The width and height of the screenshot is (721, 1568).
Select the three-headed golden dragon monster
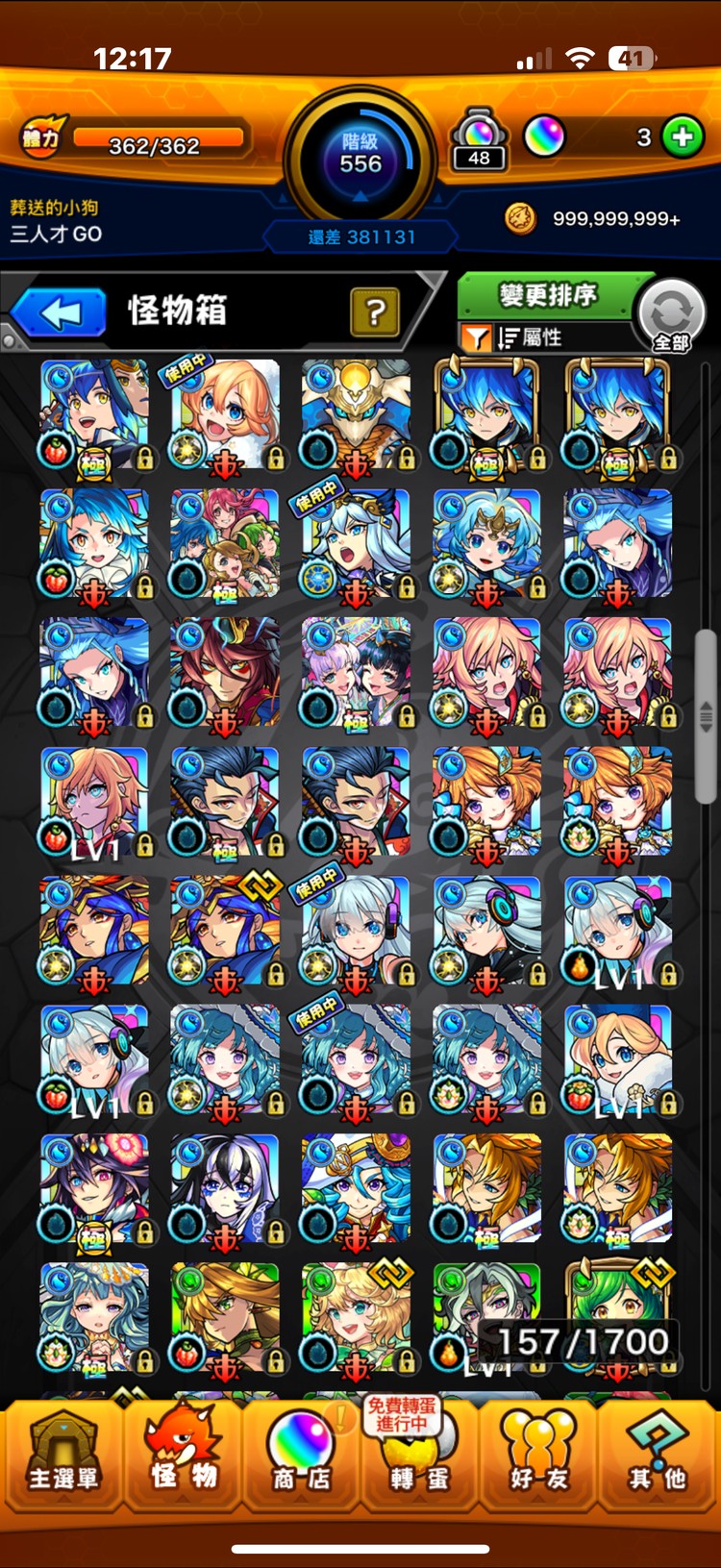(356, 415)
